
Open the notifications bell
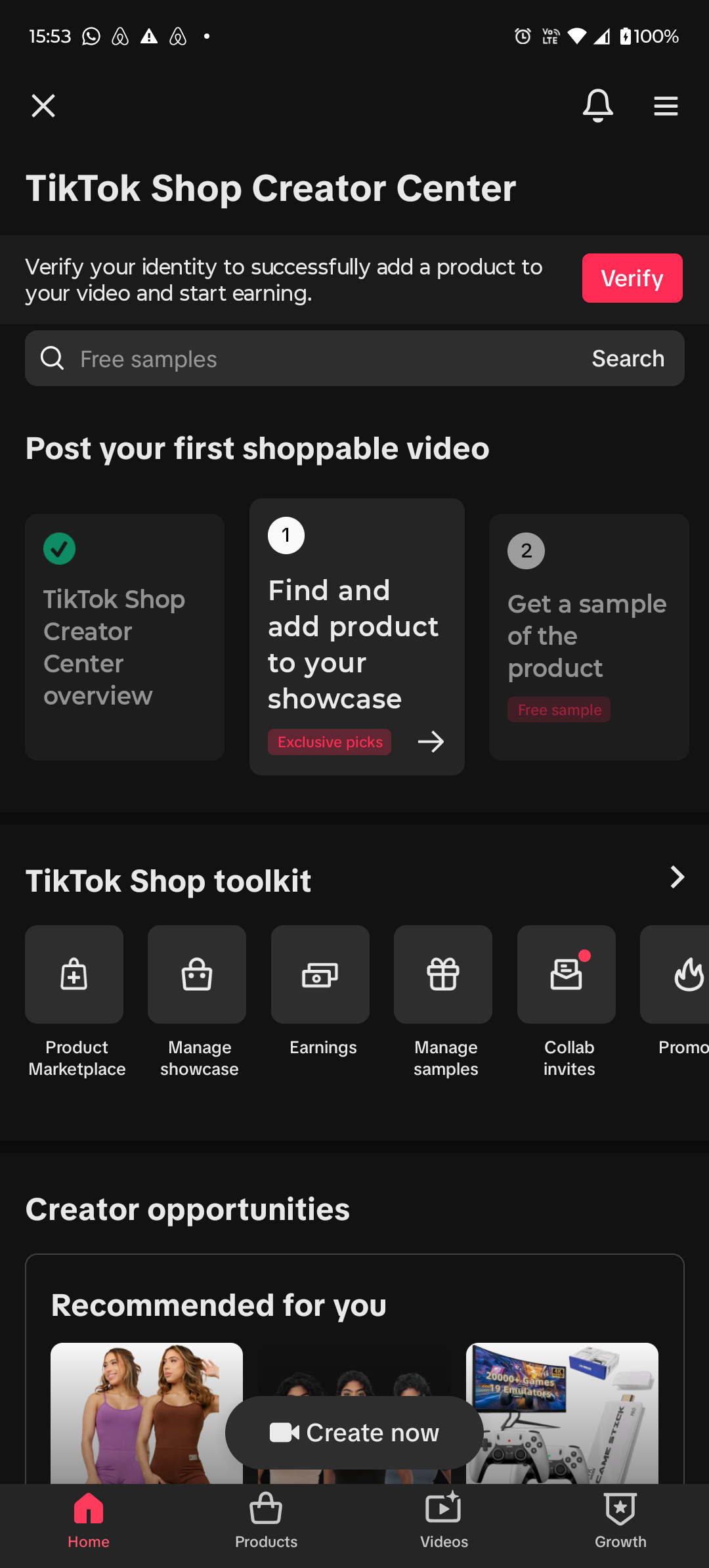(x=597, y=106)
